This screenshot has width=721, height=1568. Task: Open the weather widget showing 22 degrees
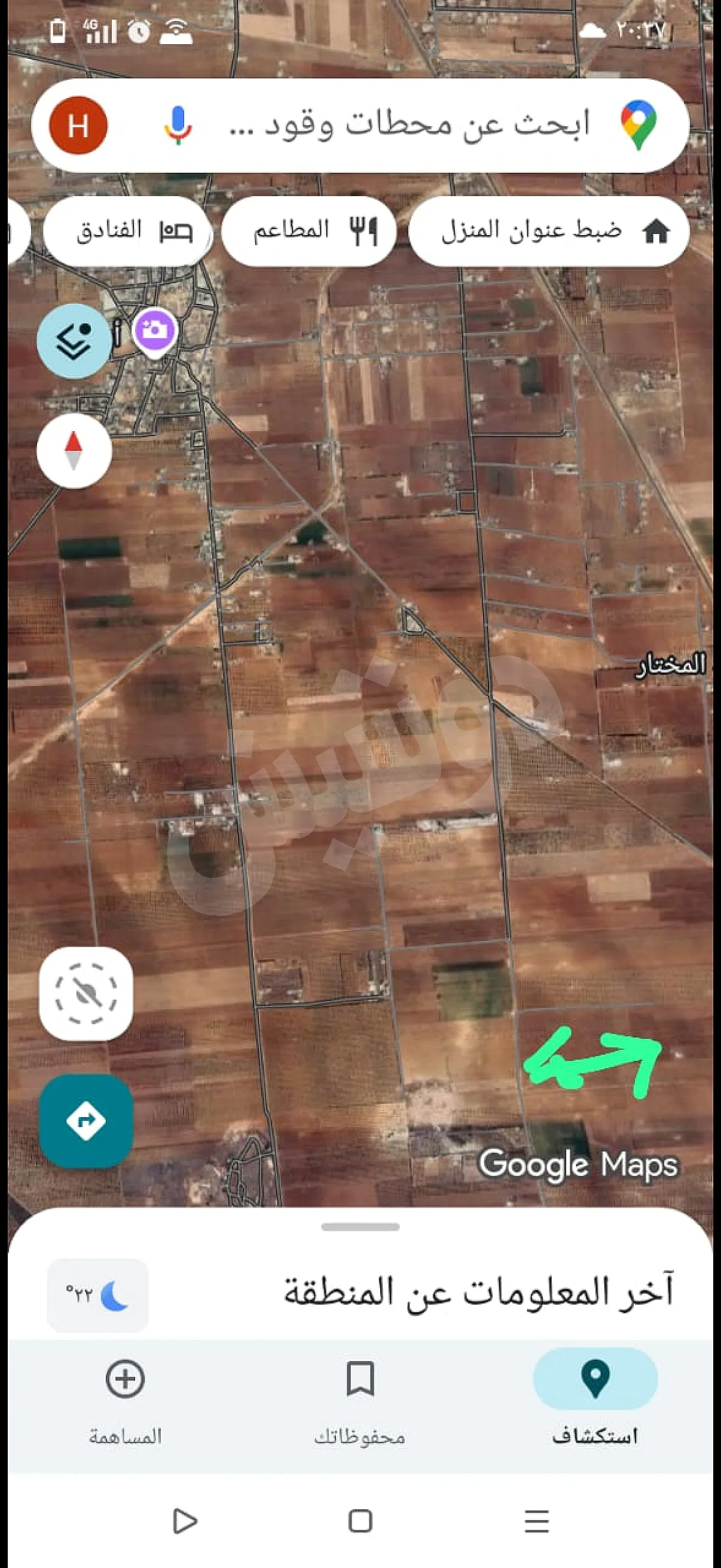(x=97, y=1295)
